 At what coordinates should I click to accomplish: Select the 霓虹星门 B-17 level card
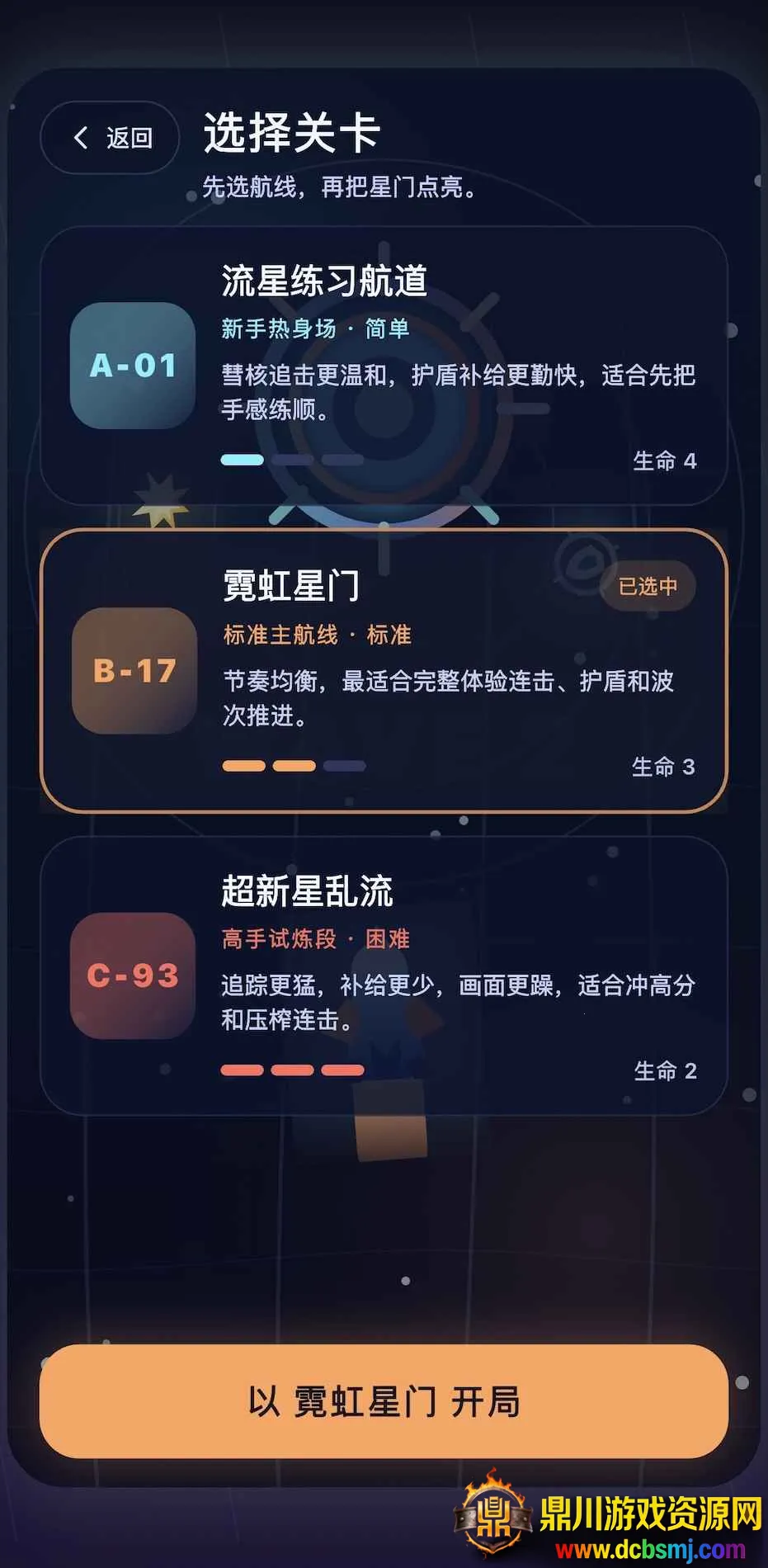tap(384, 671)
